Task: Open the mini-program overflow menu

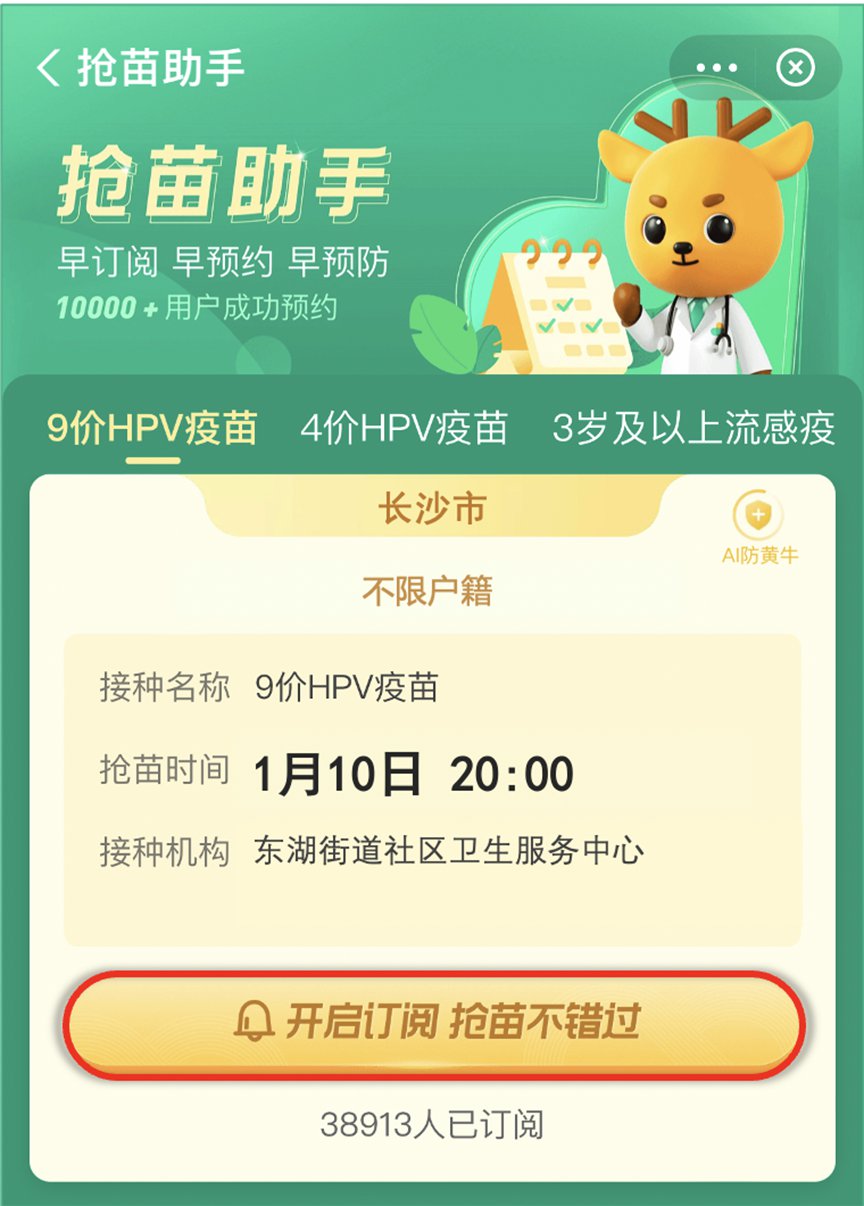Action: [x=716, y=68]
